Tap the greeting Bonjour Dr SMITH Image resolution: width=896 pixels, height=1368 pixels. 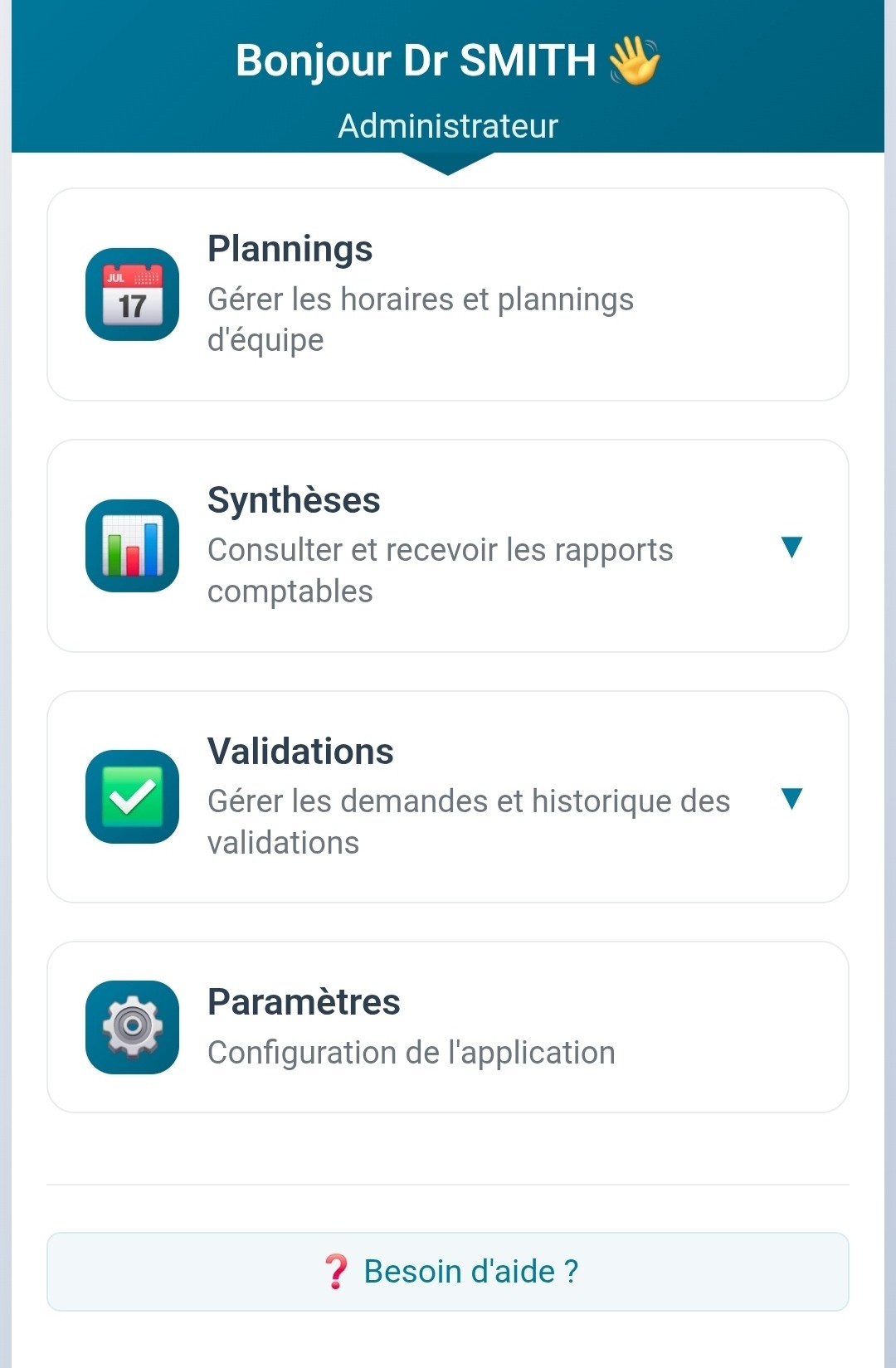pos(416,58)
